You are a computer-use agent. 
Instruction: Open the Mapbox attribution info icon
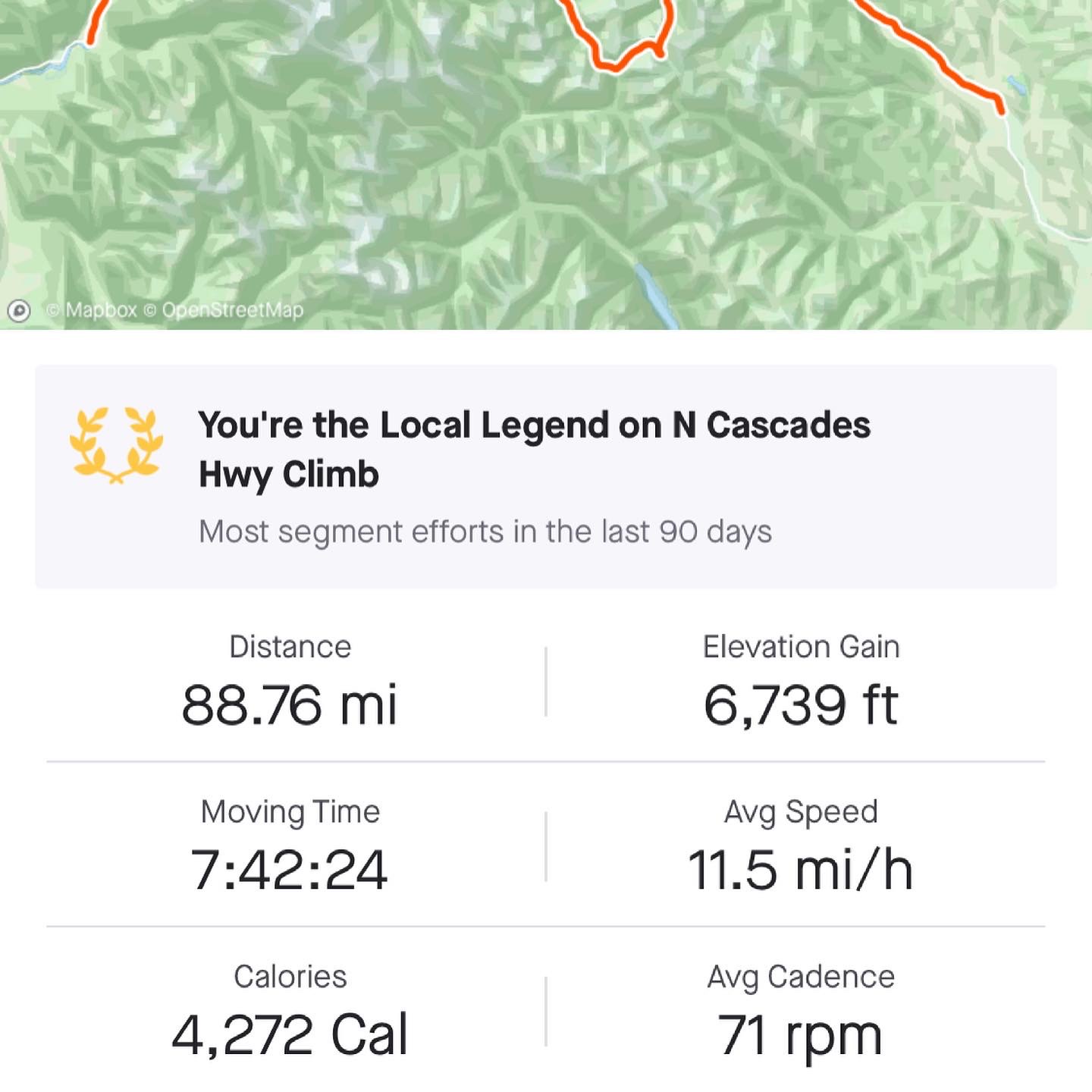[x=19, y=310]
